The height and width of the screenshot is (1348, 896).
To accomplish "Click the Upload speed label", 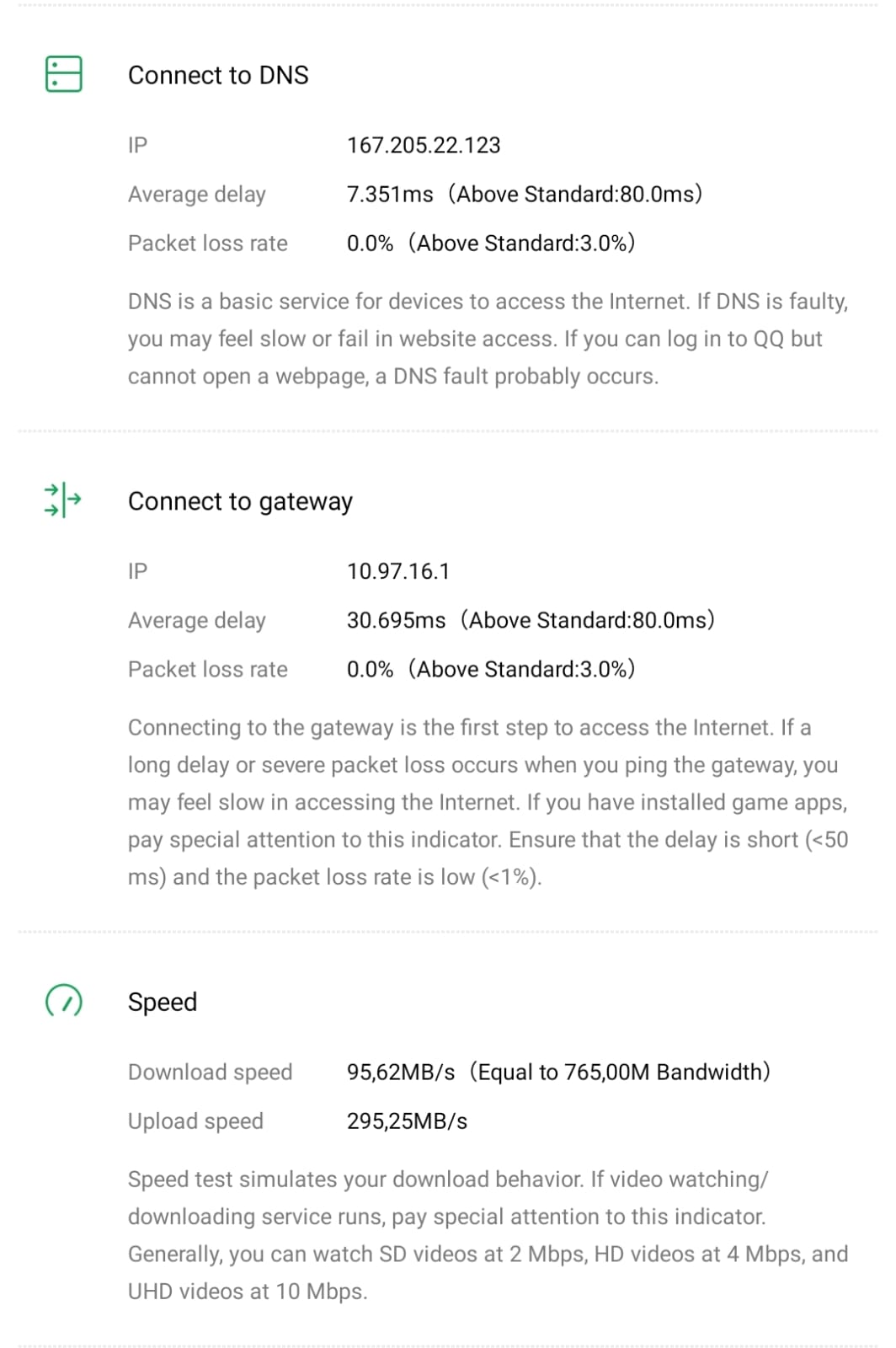I will 195,1121.
